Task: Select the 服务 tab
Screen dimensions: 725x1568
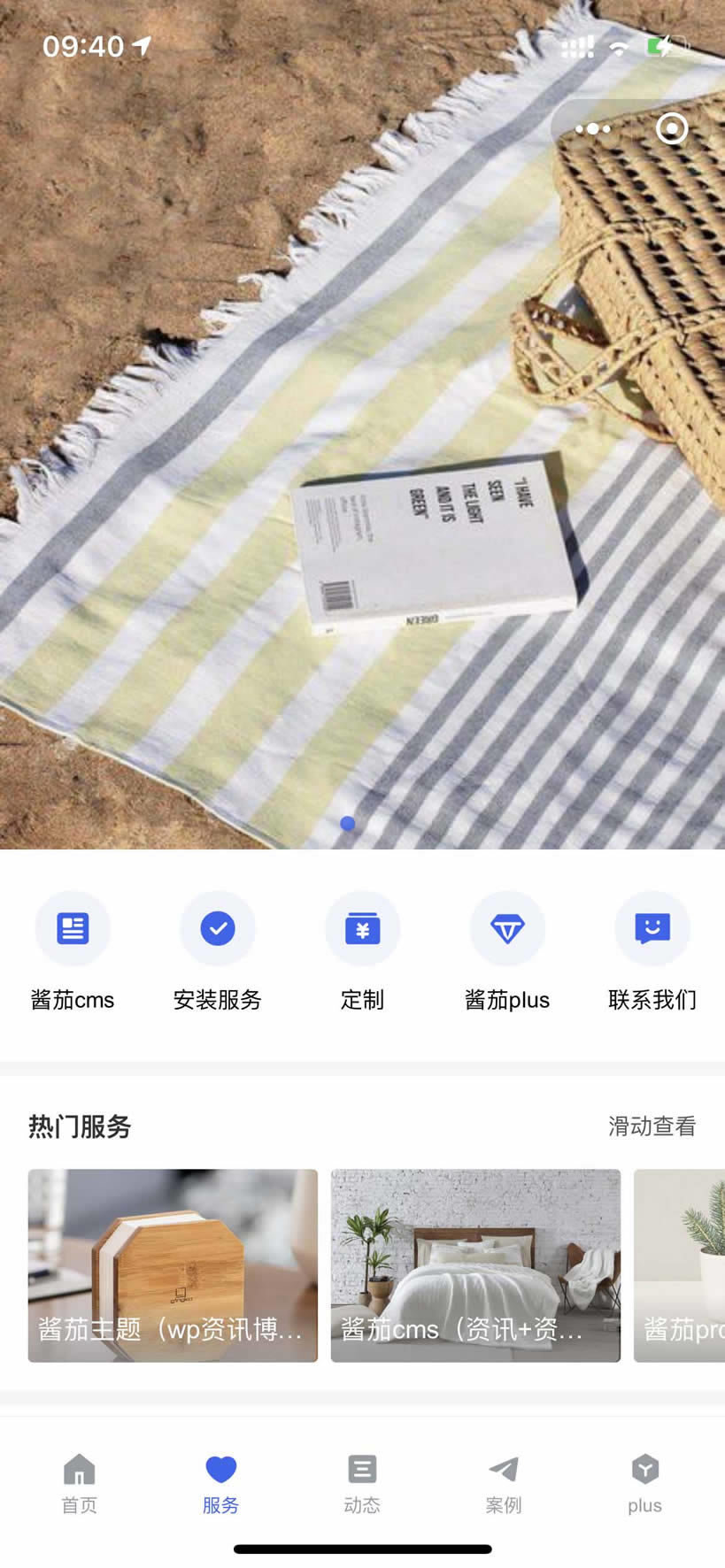Action: [x=220, y=1483]
